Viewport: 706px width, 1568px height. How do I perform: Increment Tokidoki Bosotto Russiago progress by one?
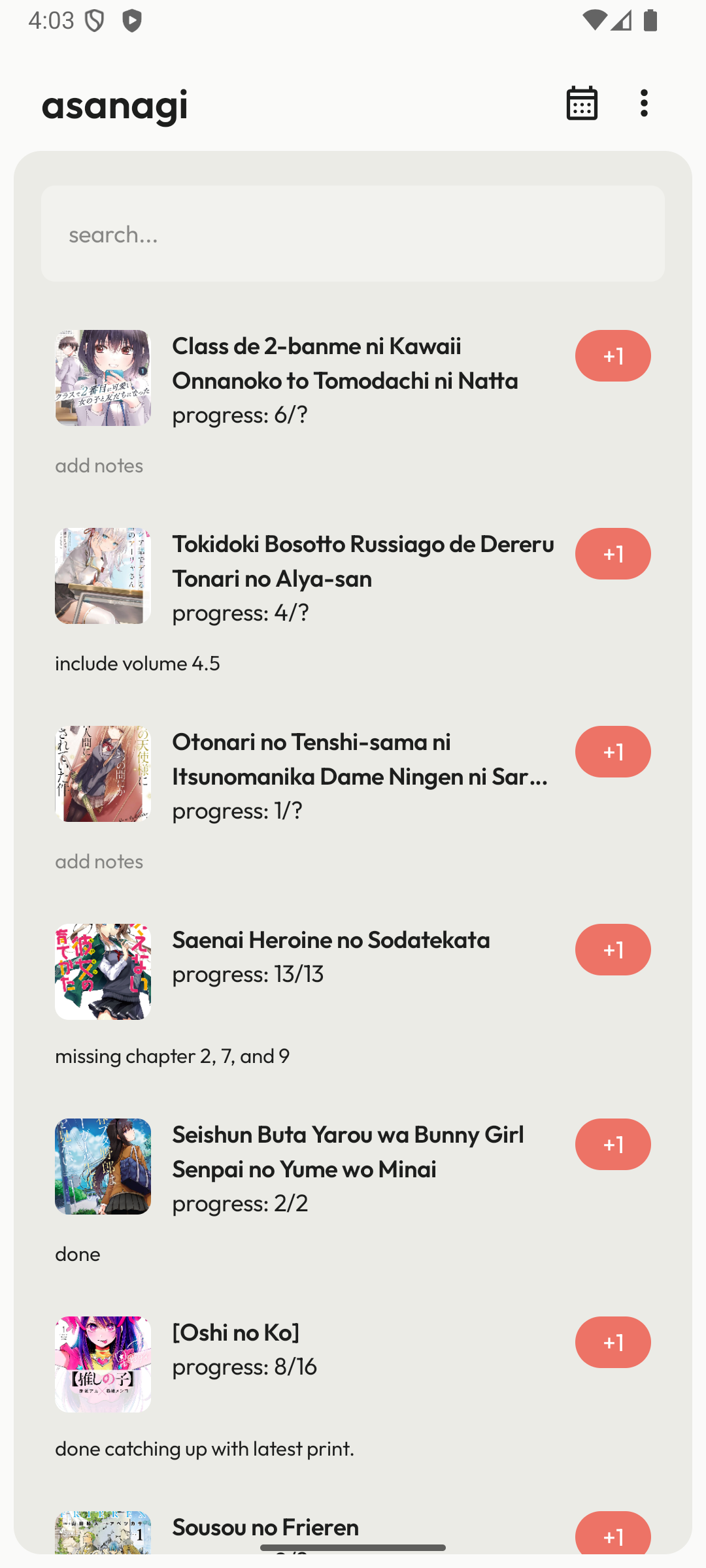(613, 554)
